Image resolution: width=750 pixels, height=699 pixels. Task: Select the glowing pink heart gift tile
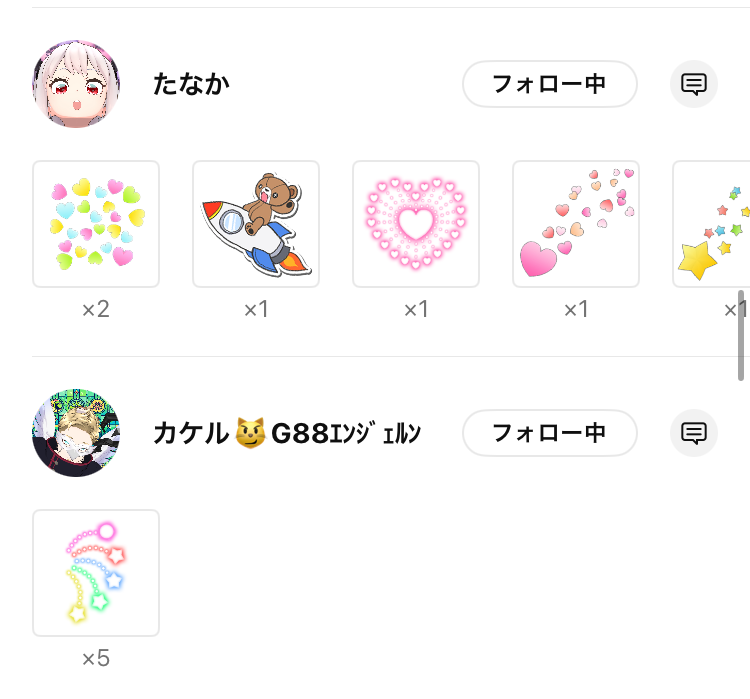(416, 224)
